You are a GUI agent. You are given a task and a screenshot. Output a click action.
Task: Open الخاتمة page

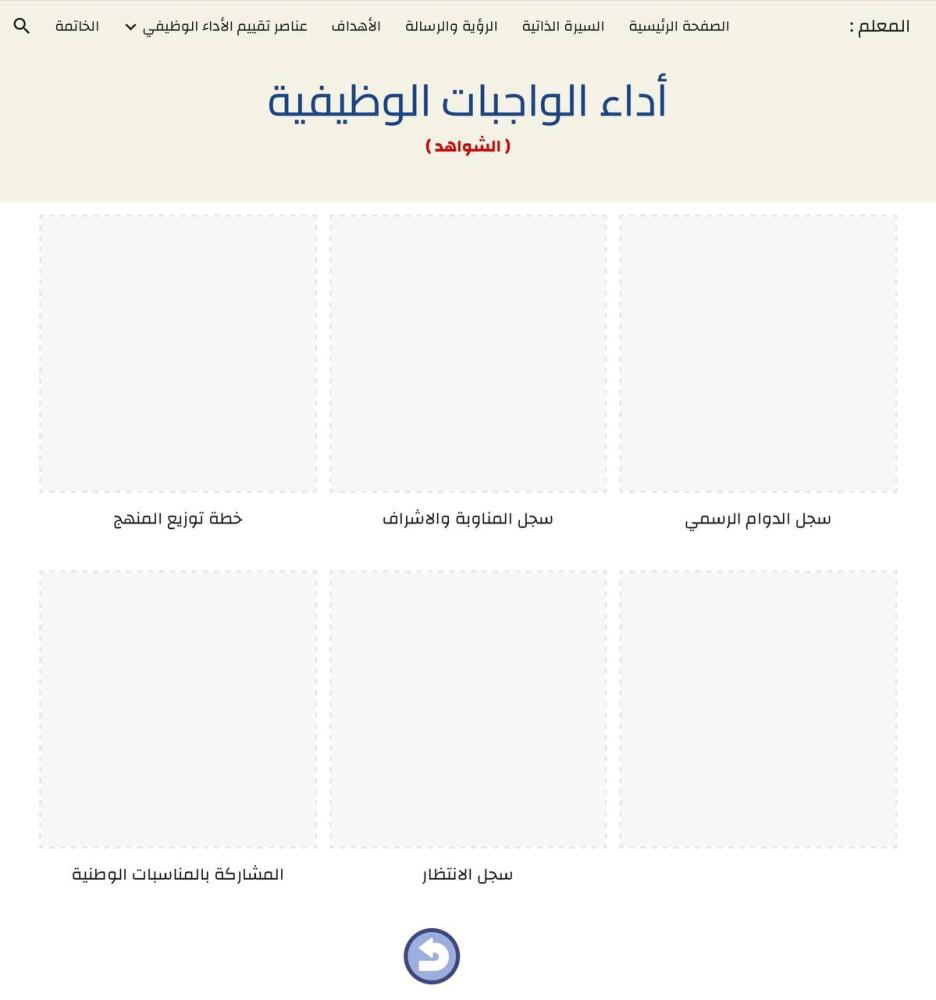77,26
